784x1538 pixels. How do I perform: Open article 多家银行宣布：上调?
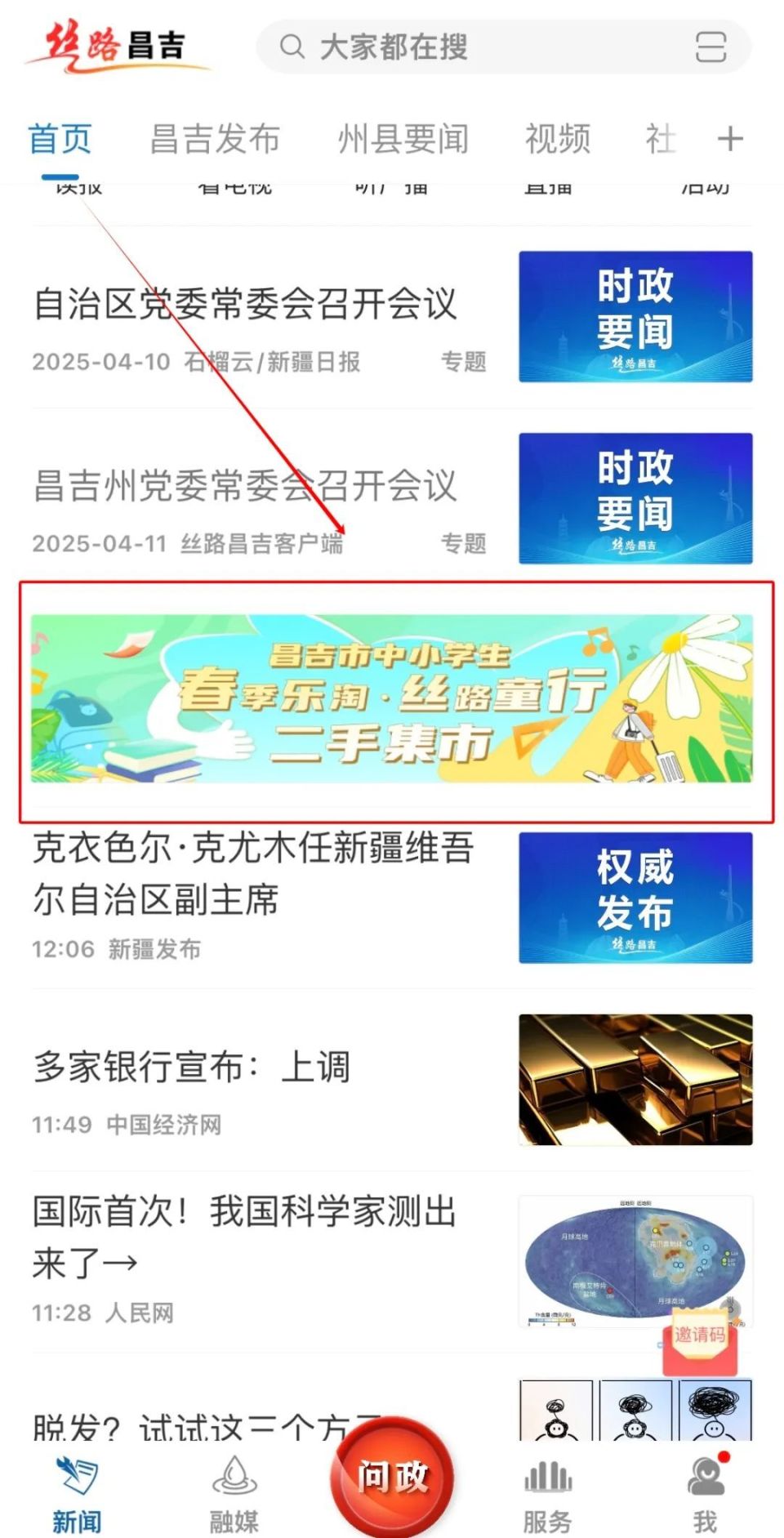192,1068
